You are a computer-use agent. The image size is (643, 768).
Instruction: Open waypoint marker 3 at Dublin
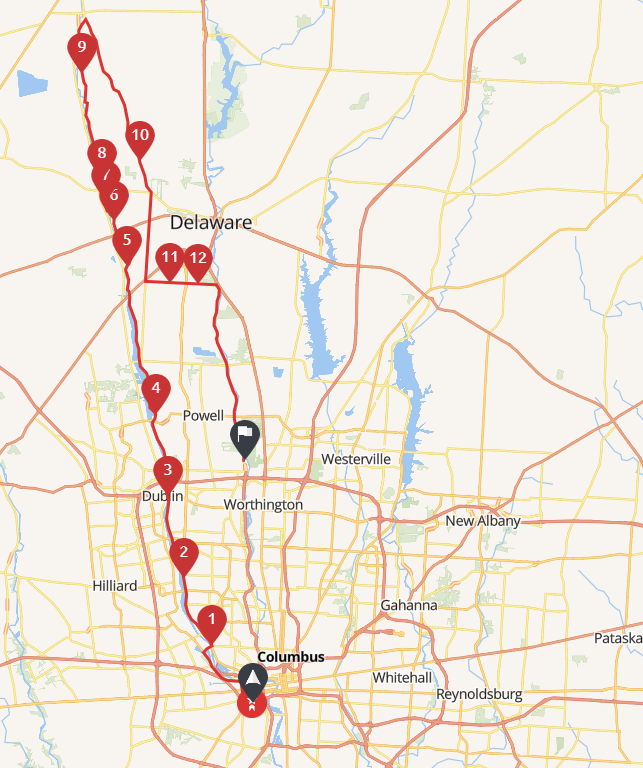coord(168,471)
